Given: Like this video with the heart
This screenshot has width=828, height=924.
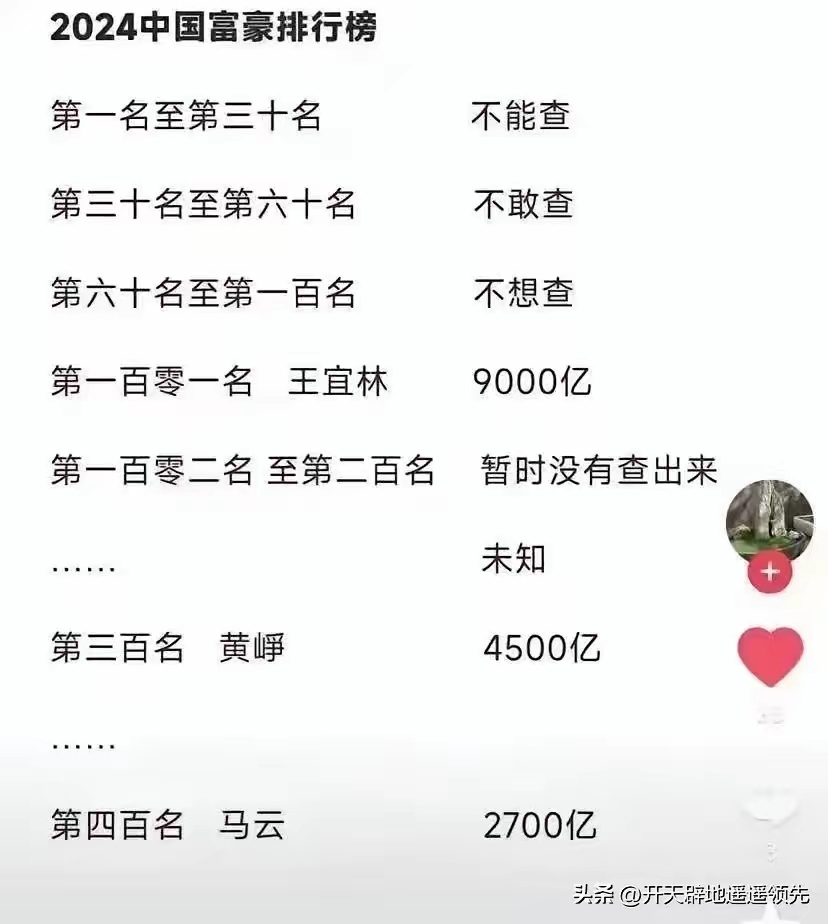Looking at the screenshot, I should 770,656.
